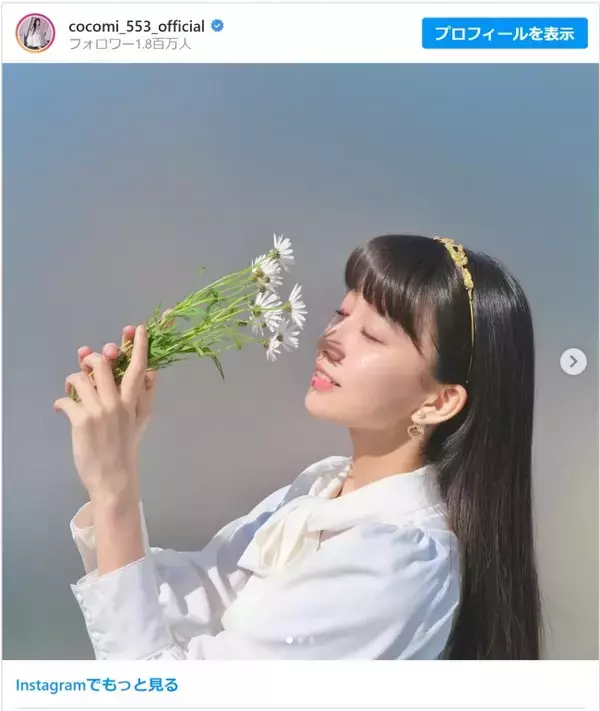Tap the プロフィールを表示 button
This screenshot has width=600, height=711.
(504, 33)
